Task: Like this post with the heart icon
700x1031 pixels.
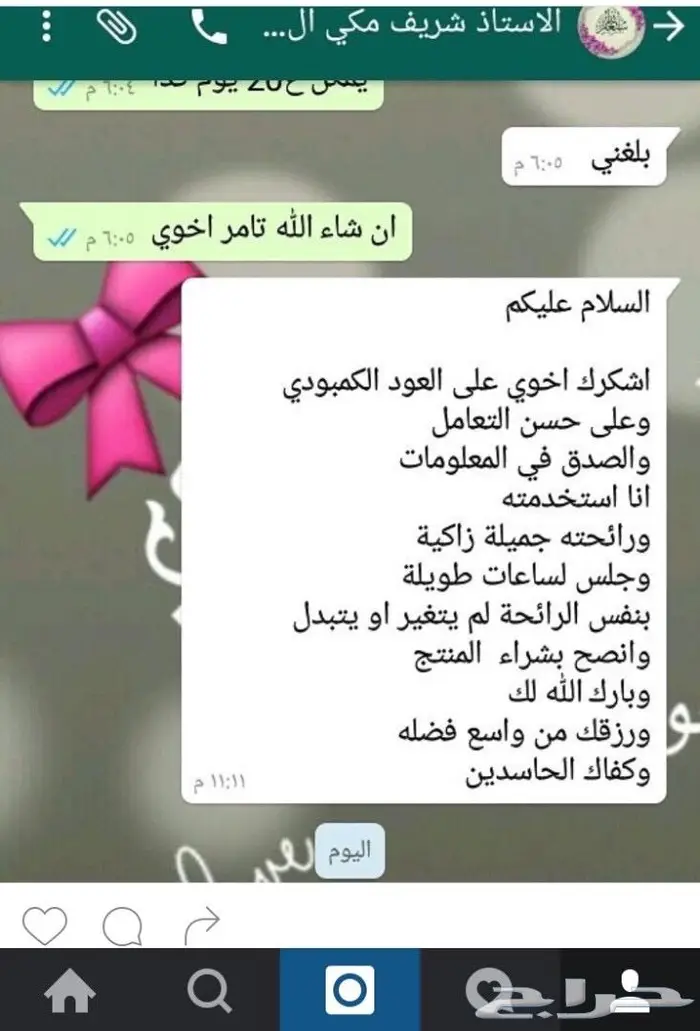Action: tap(45, 924)
